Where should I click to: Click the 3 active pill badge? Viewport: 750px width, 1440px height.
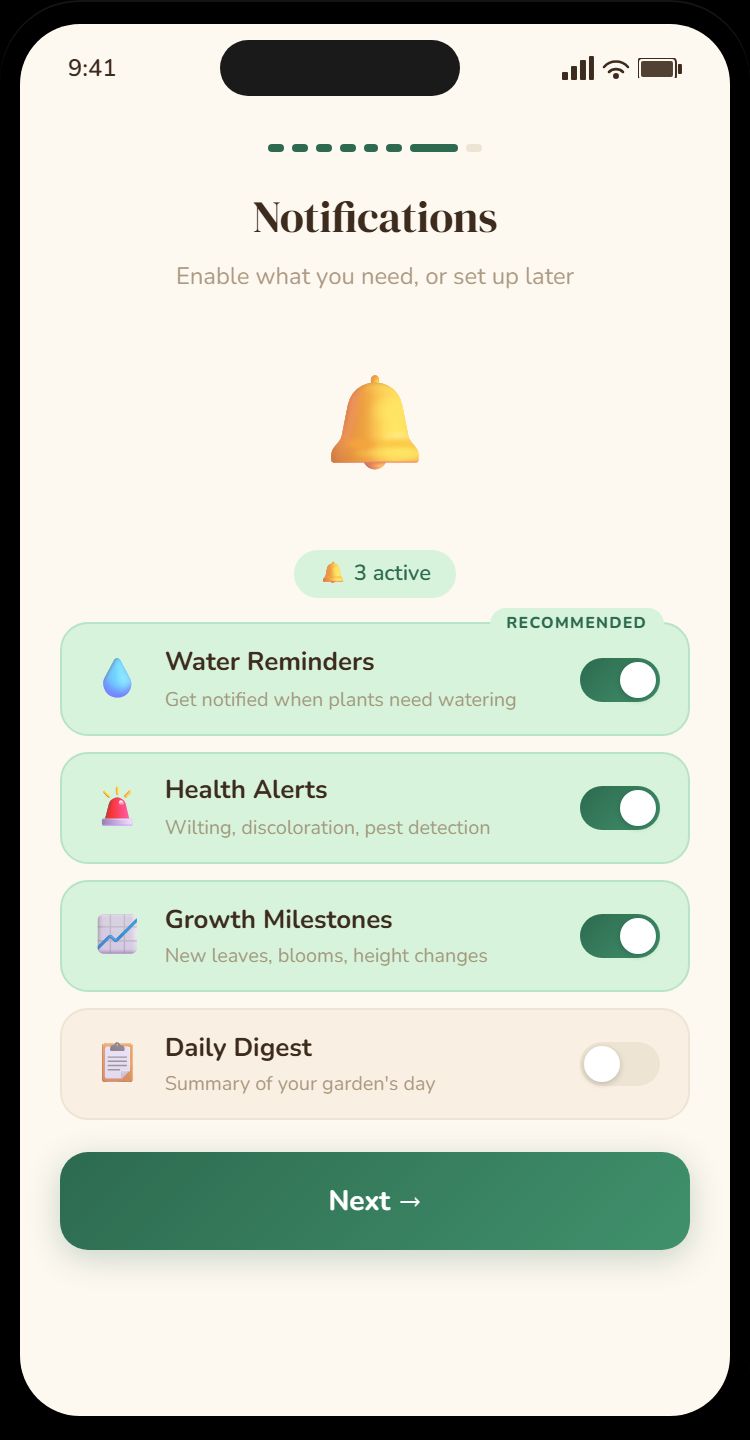(x=375, y=572)
